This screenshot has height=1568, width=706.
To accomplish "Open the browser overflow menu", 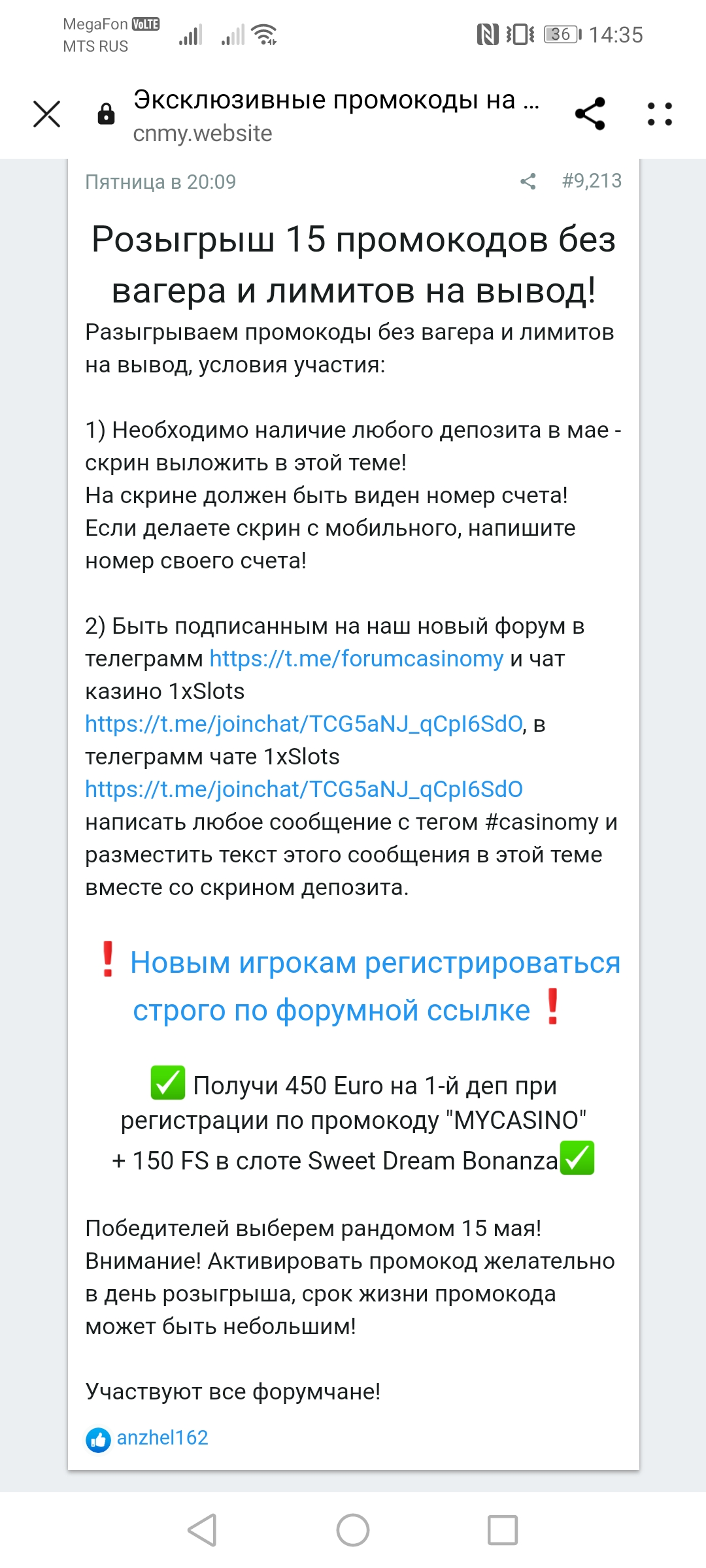I will [659, 114].
